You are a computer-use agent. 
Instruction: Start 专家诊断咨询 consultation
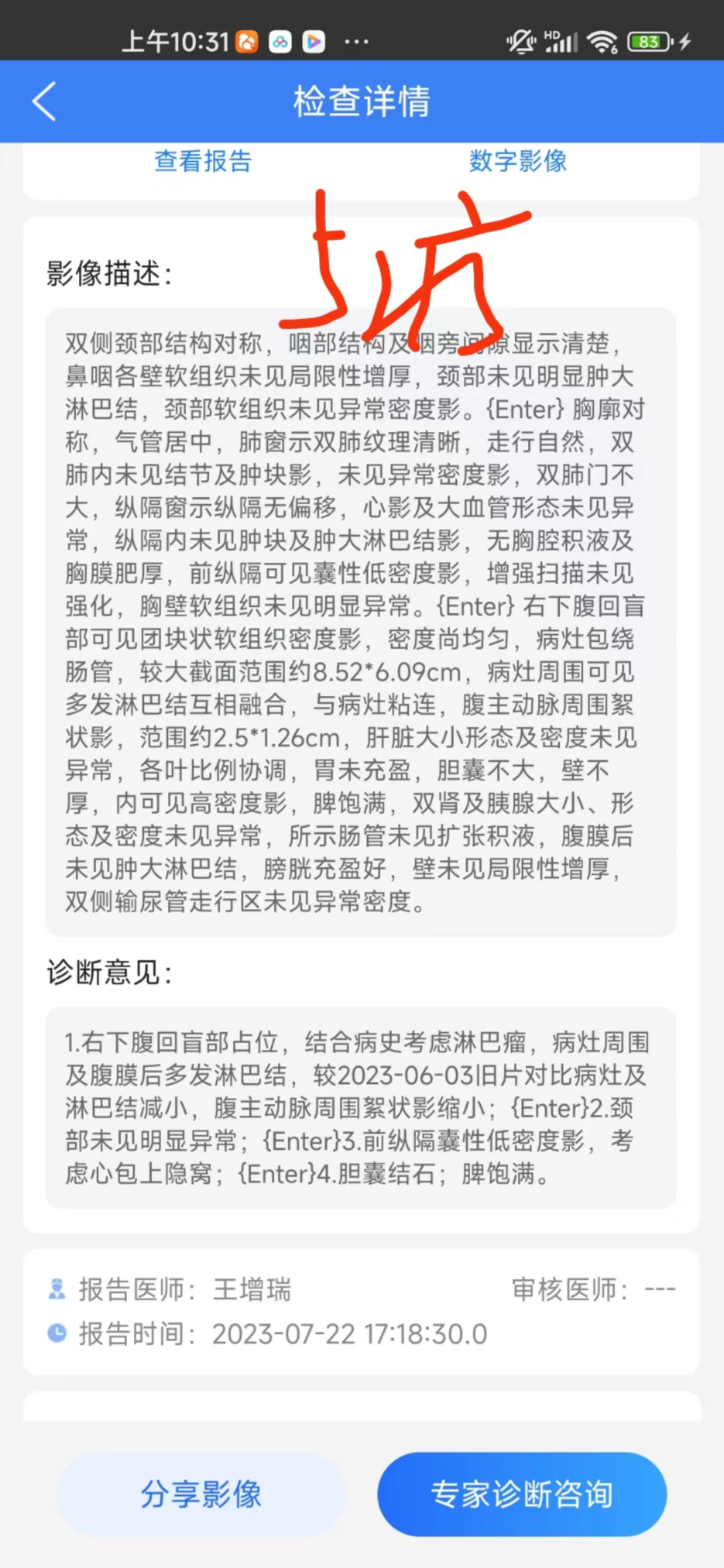pos(522,1494)
